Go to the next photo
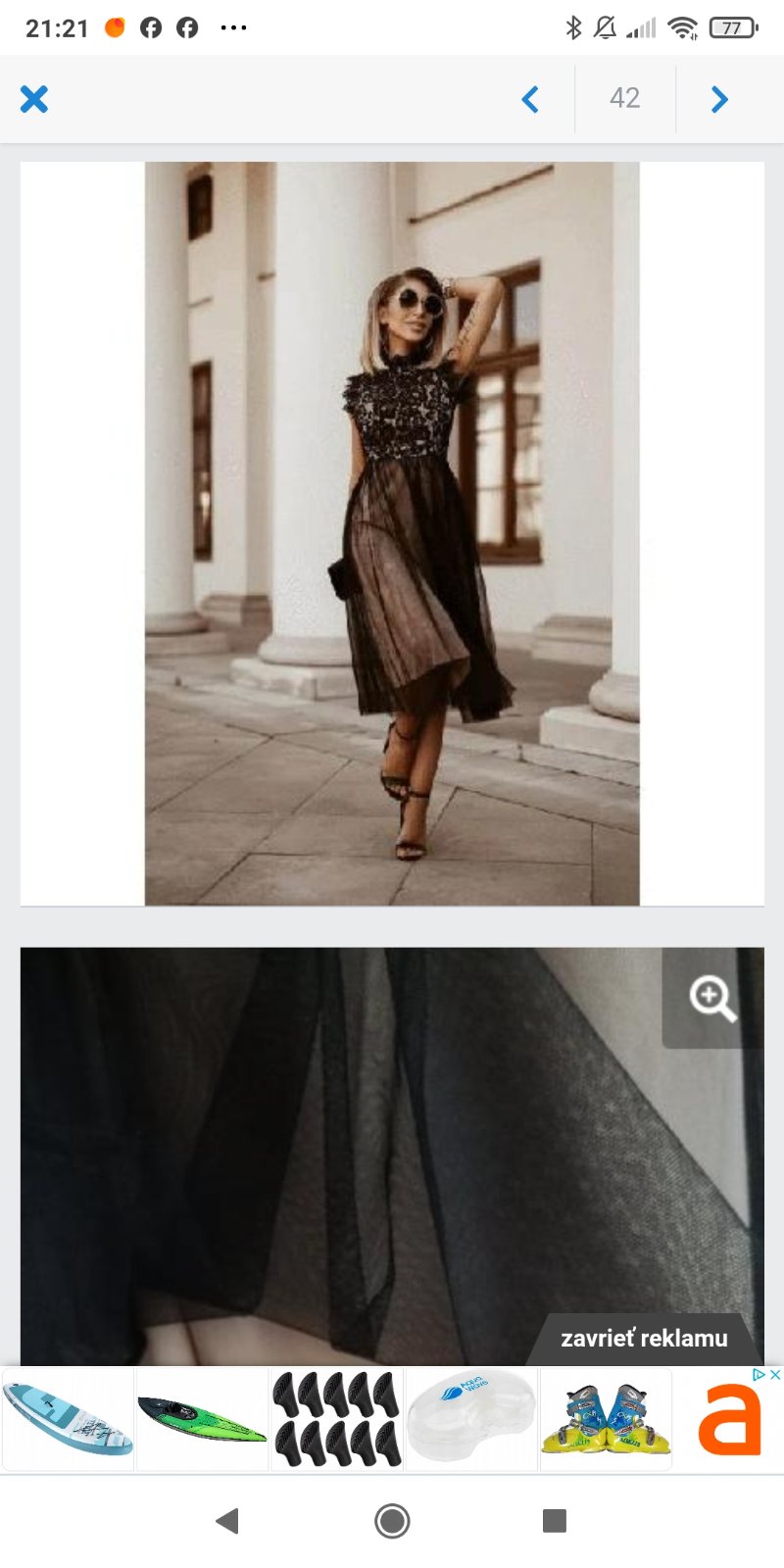784x1568 pixels. pyautogui.click(x=719, y=99)
